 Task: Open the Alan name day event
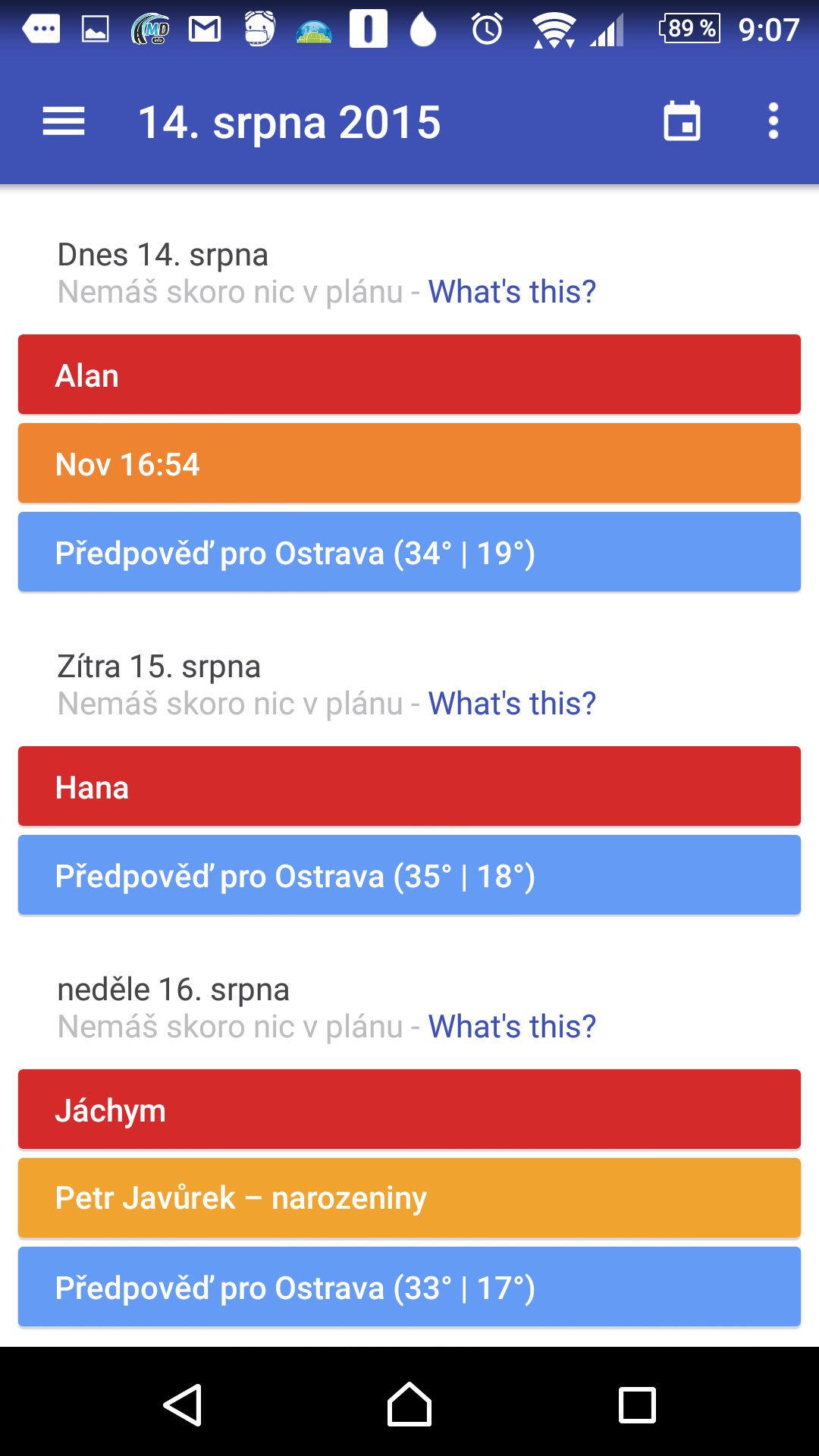[x=409, y=375]
